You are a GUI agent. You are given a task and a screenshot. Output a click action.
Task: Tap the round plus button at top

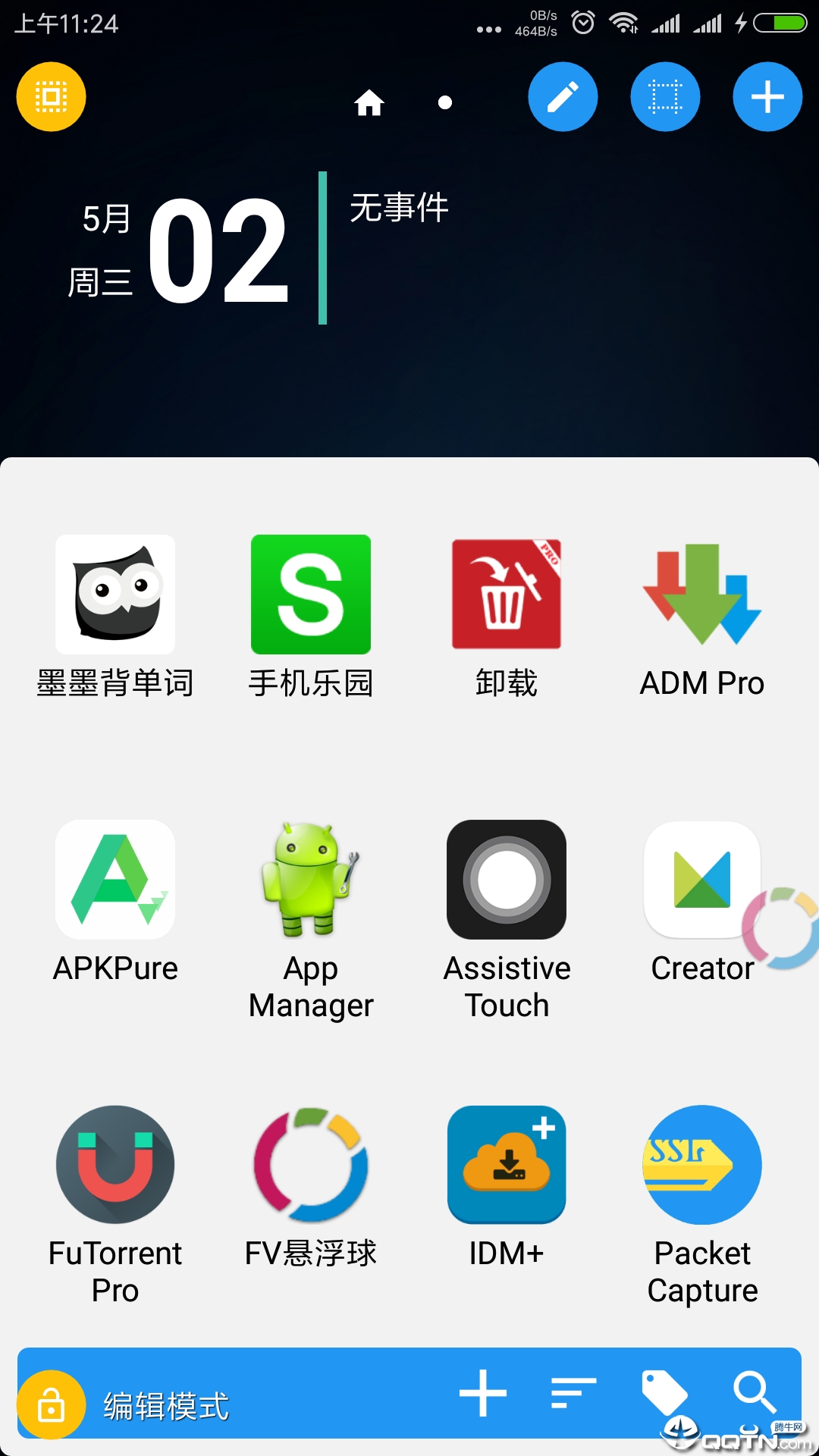(767, 97)
